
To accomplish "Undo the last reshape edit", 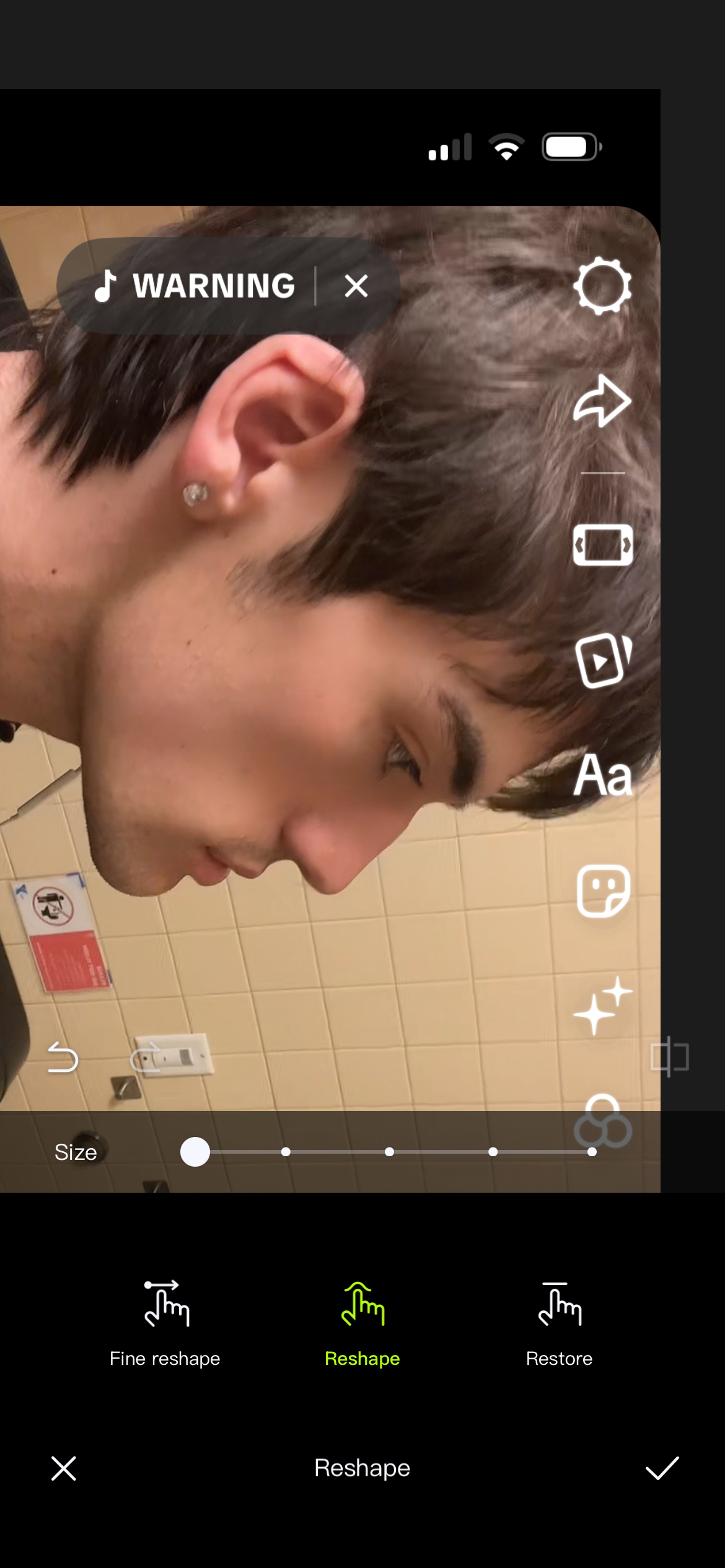I will (x=63, y=1058).
